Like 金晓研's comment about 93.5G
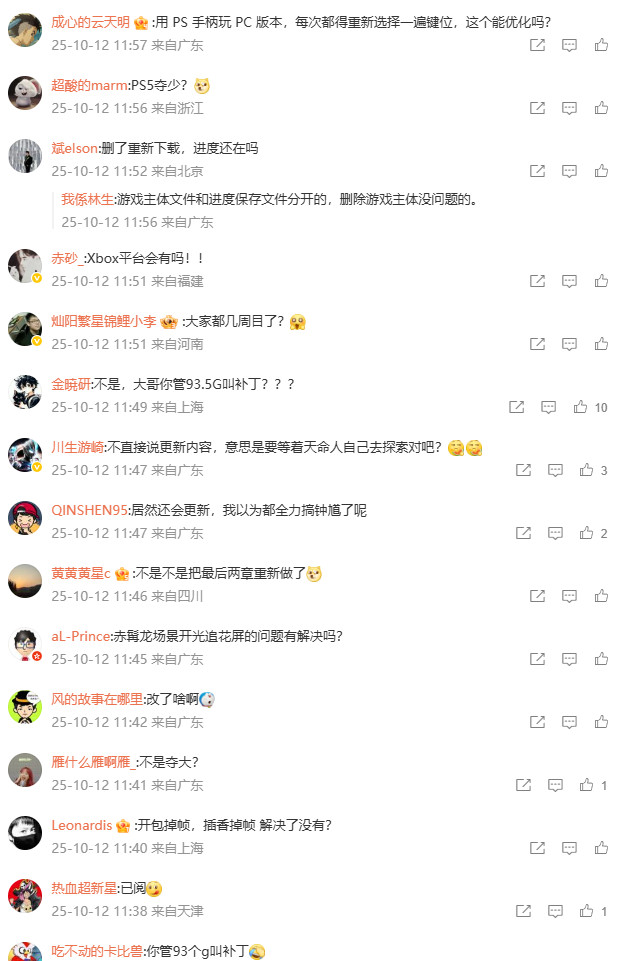This screenshot has width=619, height=961. tap(580, 407)
